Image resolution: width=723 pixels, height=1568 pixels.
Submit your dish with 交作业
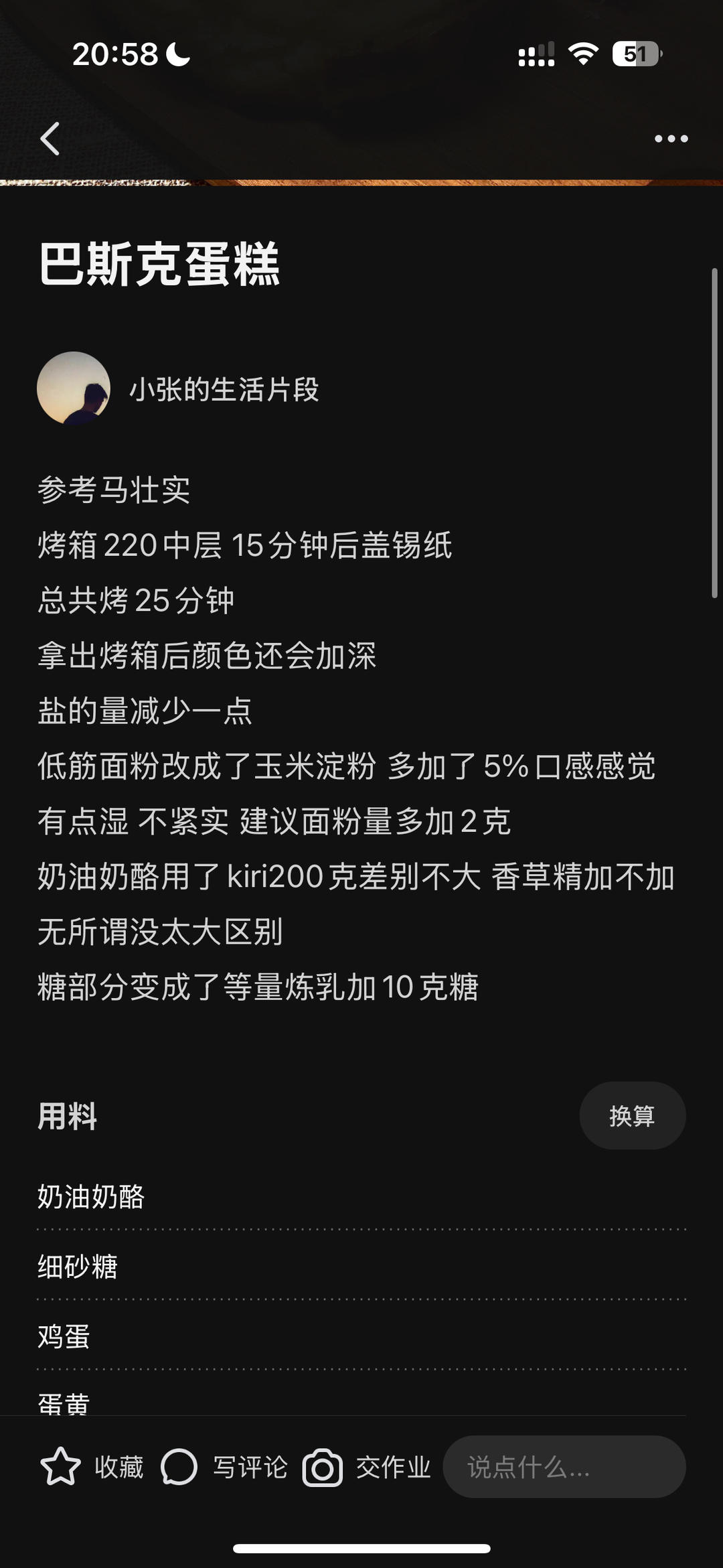(x=367, y=1467)
